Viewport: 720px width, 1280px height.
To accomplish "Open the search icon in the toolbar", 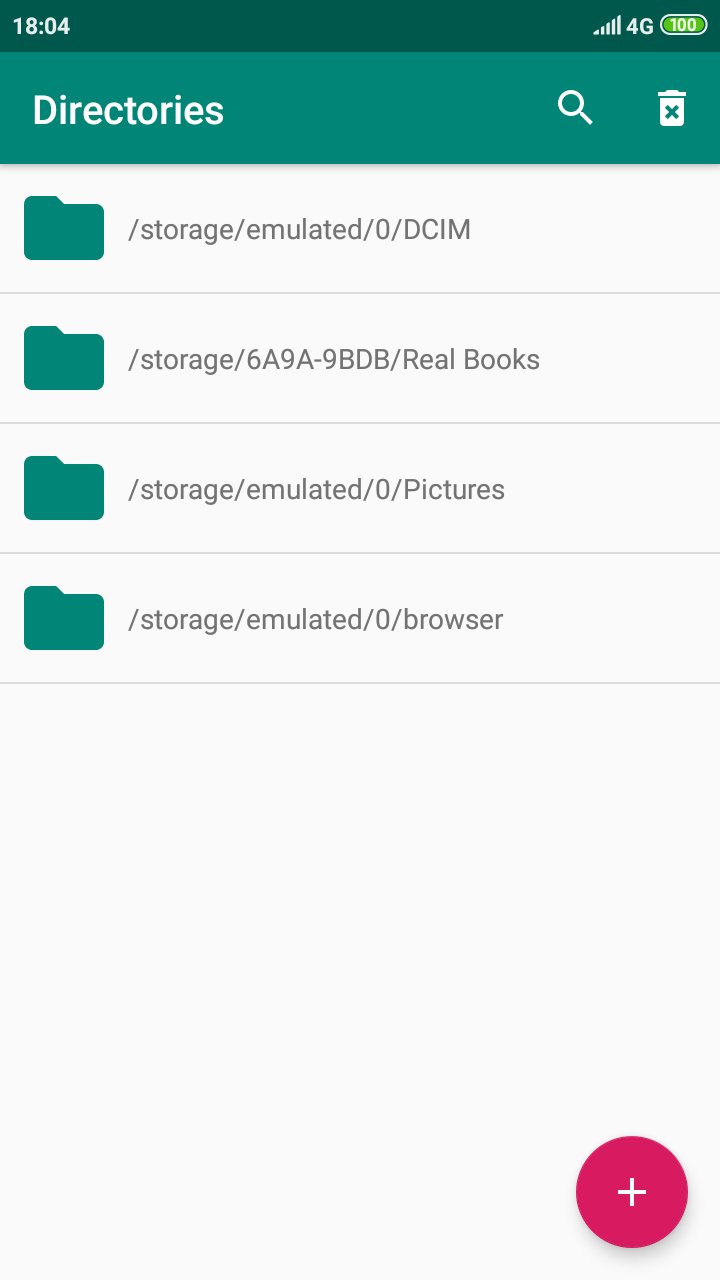I will (574, 108).
